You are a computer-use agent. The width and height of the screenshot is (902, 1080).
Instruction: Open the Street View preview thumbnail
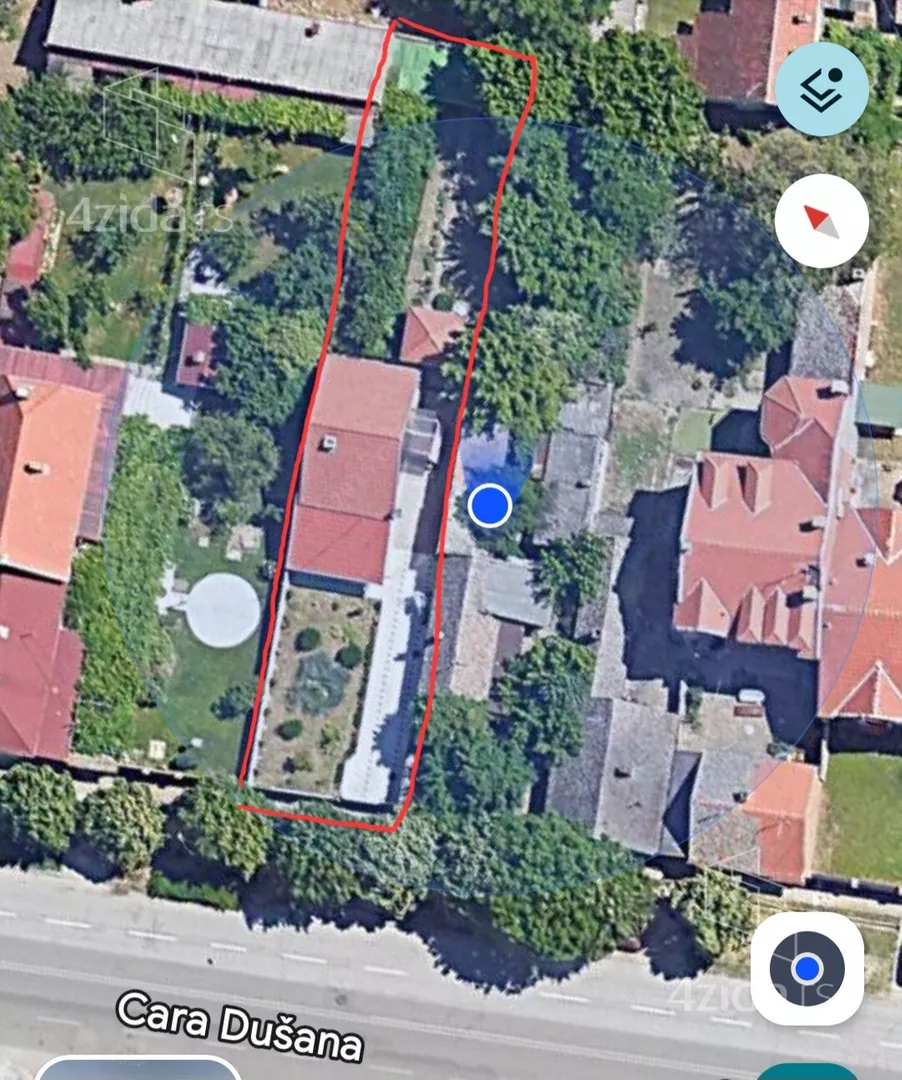click(806, 966)
